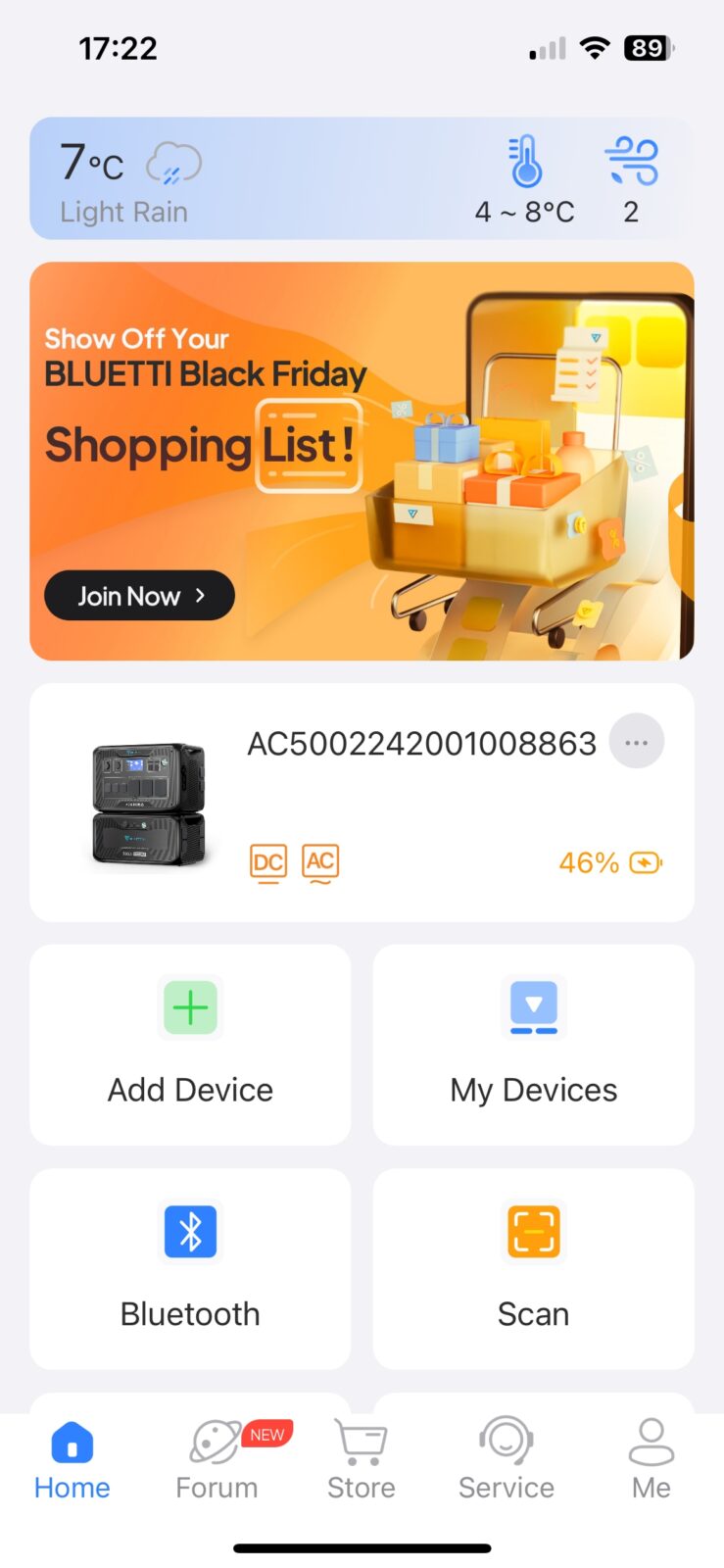Switch to the Store tab
The image size is (724, 1568).
tap(362, 1460)
